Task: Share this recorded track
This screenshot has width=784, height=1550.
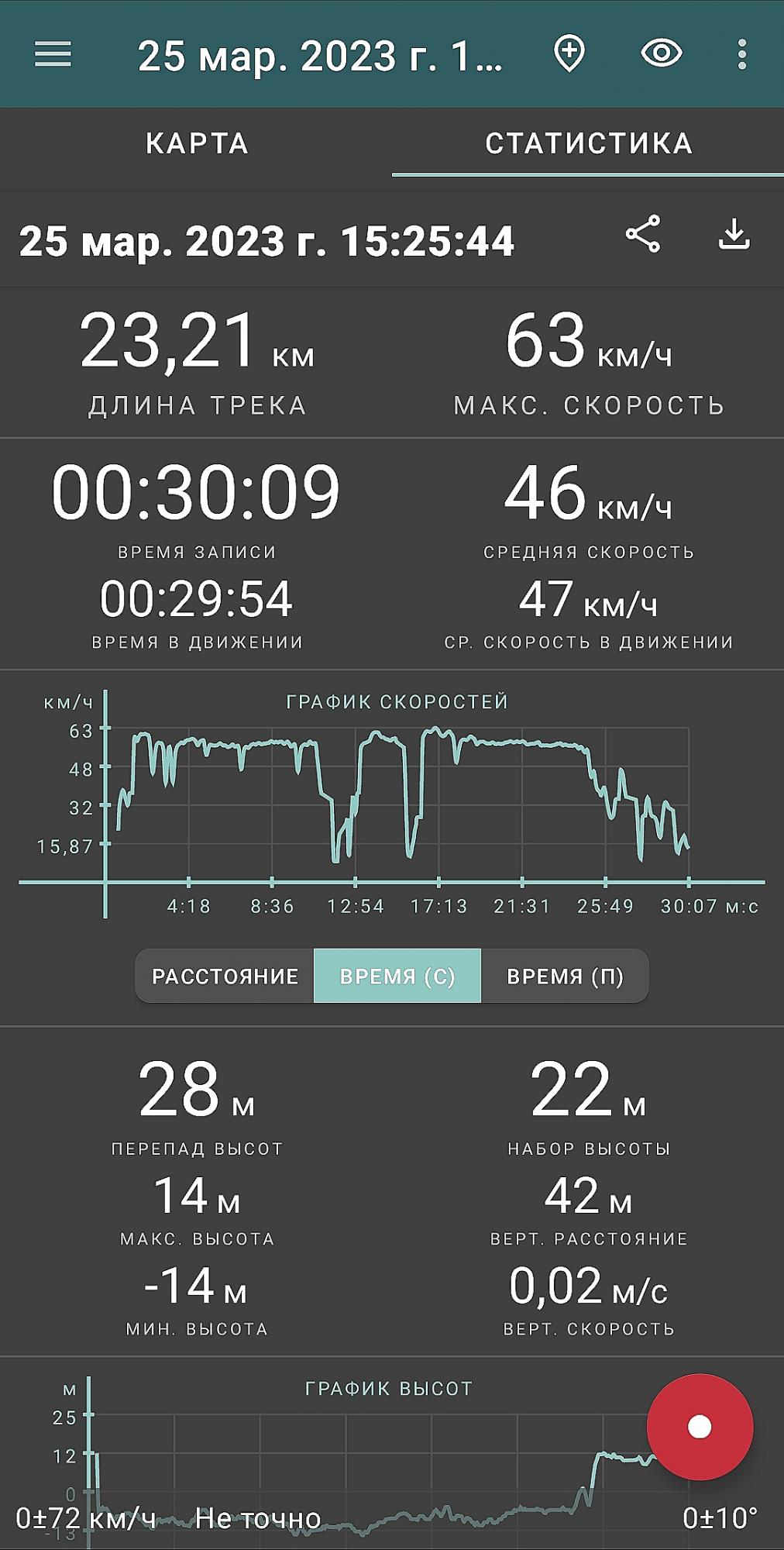Action: 643,234
